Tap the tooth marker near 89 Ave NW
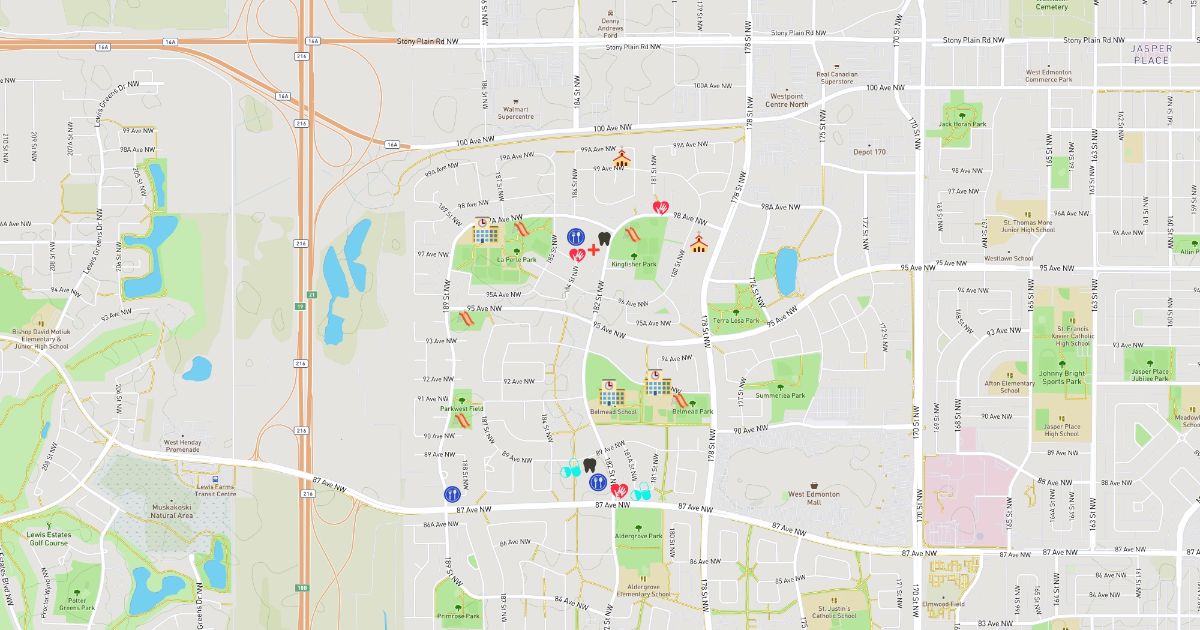The image size is (1200, 630). coord(589,463)
